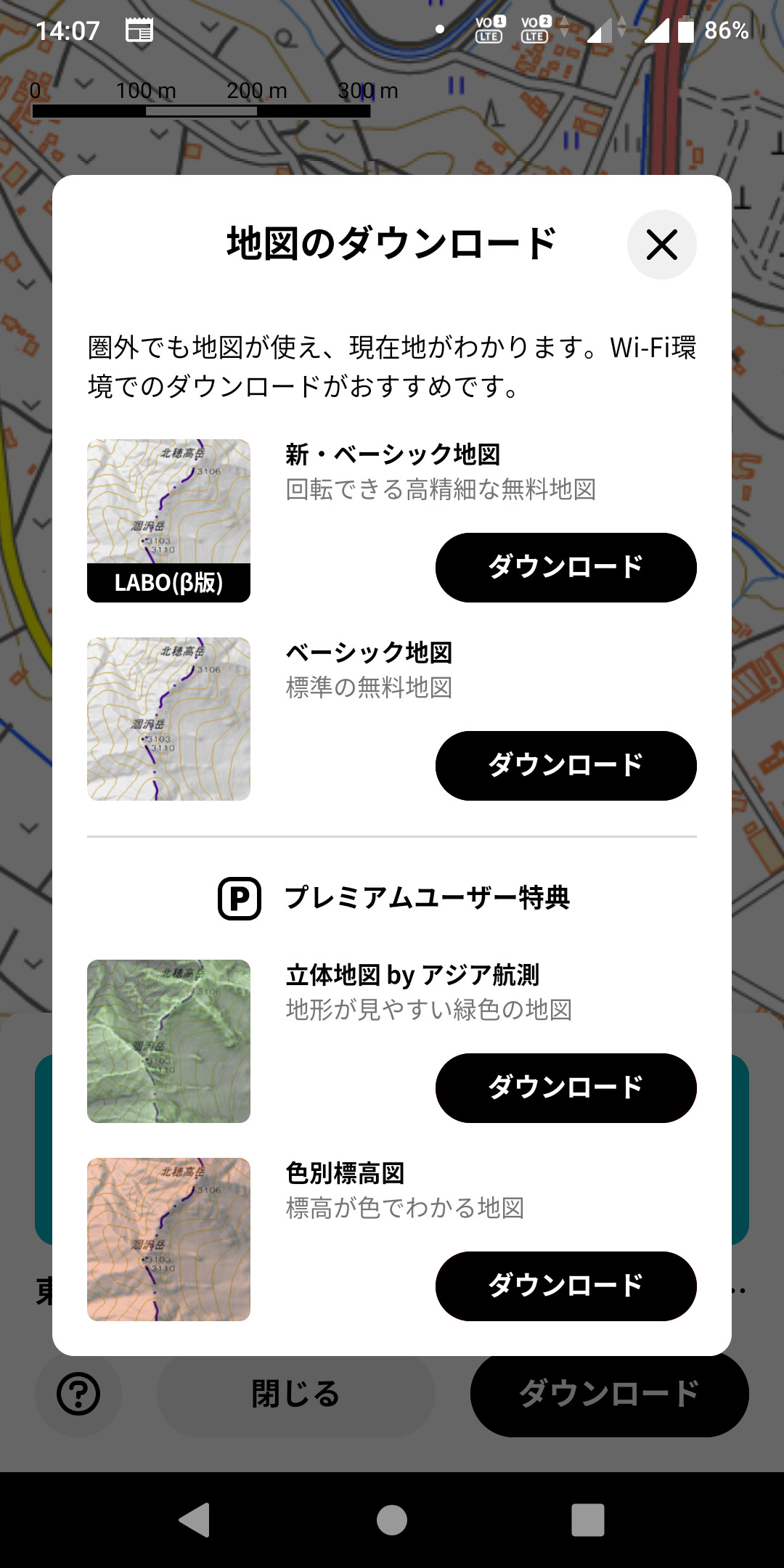Go back using the system back button
The image size is (784, 1568).
(195, 1519)
